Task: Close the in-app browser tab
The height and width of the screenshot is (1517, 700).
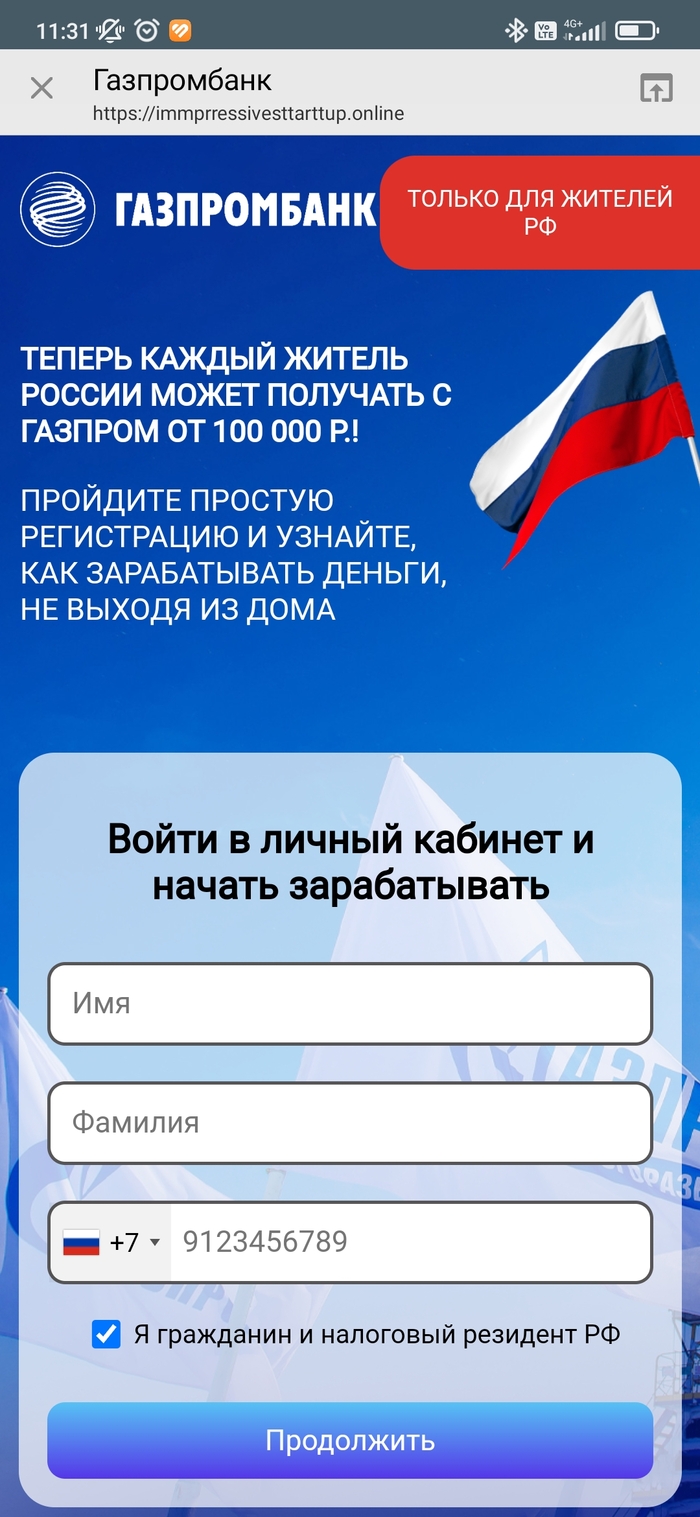Action: click(x=41, y=89)
